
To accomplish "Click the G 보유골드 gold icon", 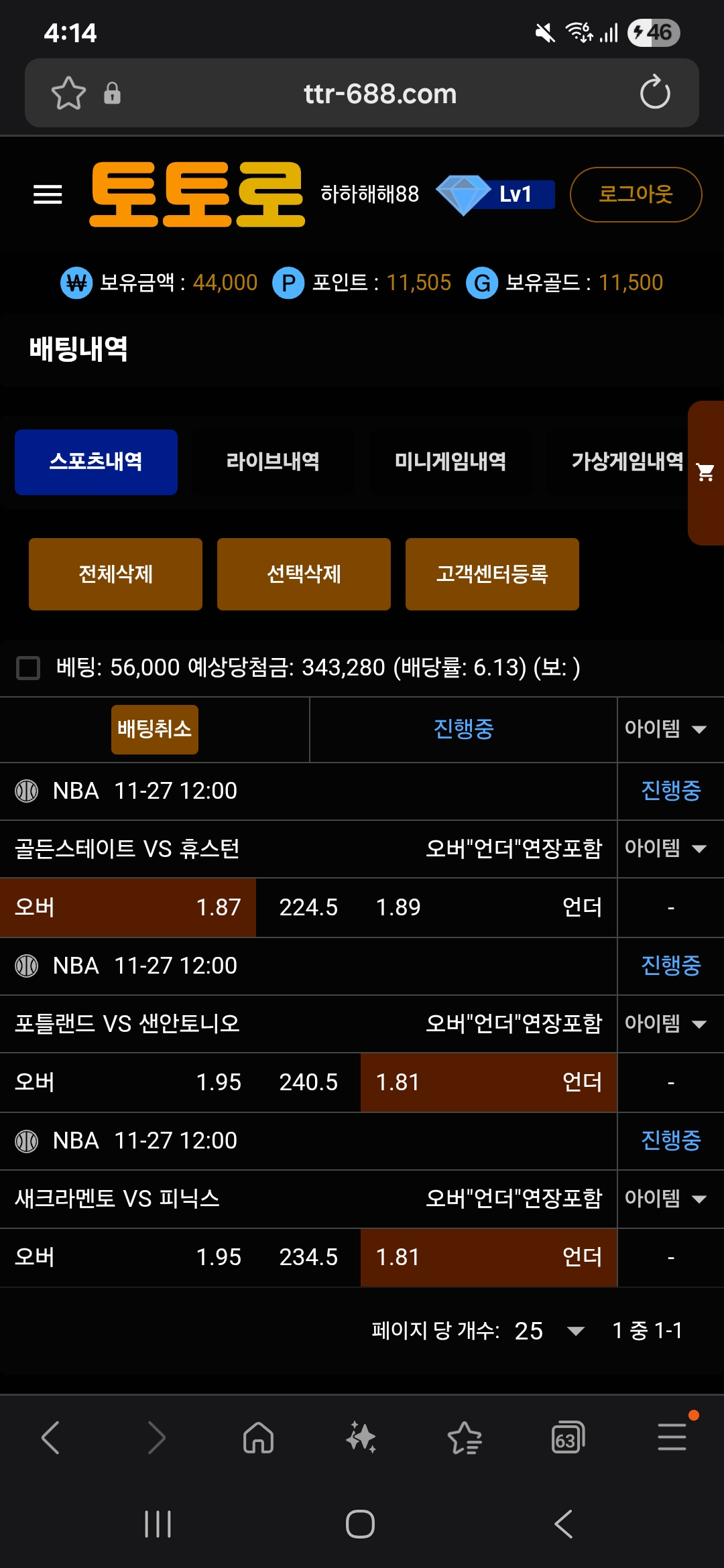I will 481,282.
